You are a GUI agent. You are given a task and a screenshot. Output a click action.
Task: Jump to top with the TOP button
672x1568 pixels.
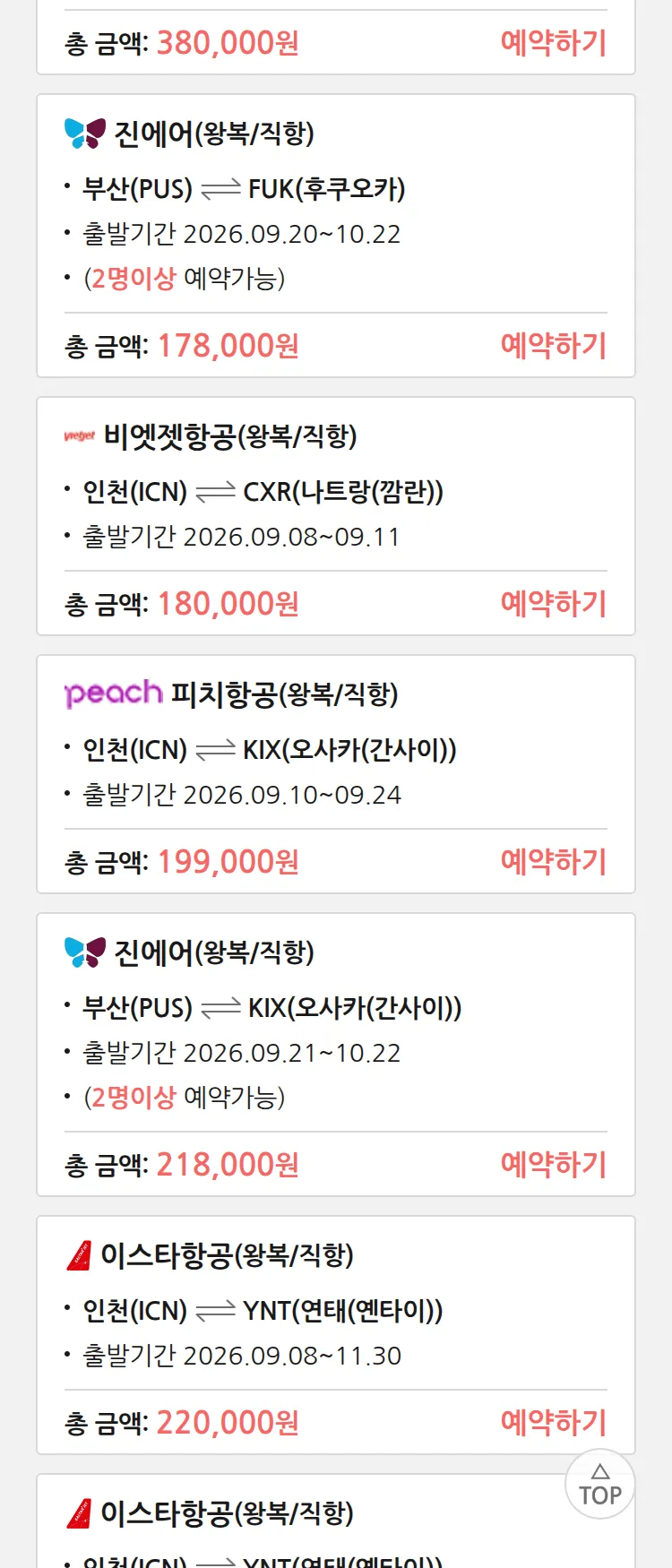[600, 1484]
